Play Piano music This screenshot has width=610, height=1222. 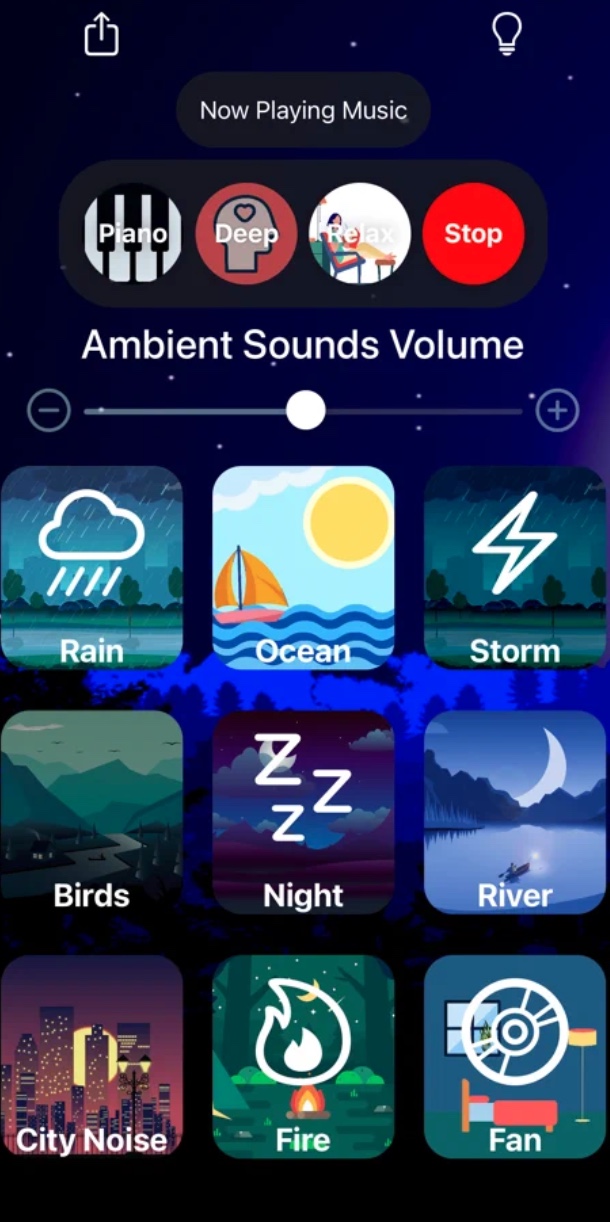pyautogui.click(x=133, y=234)
